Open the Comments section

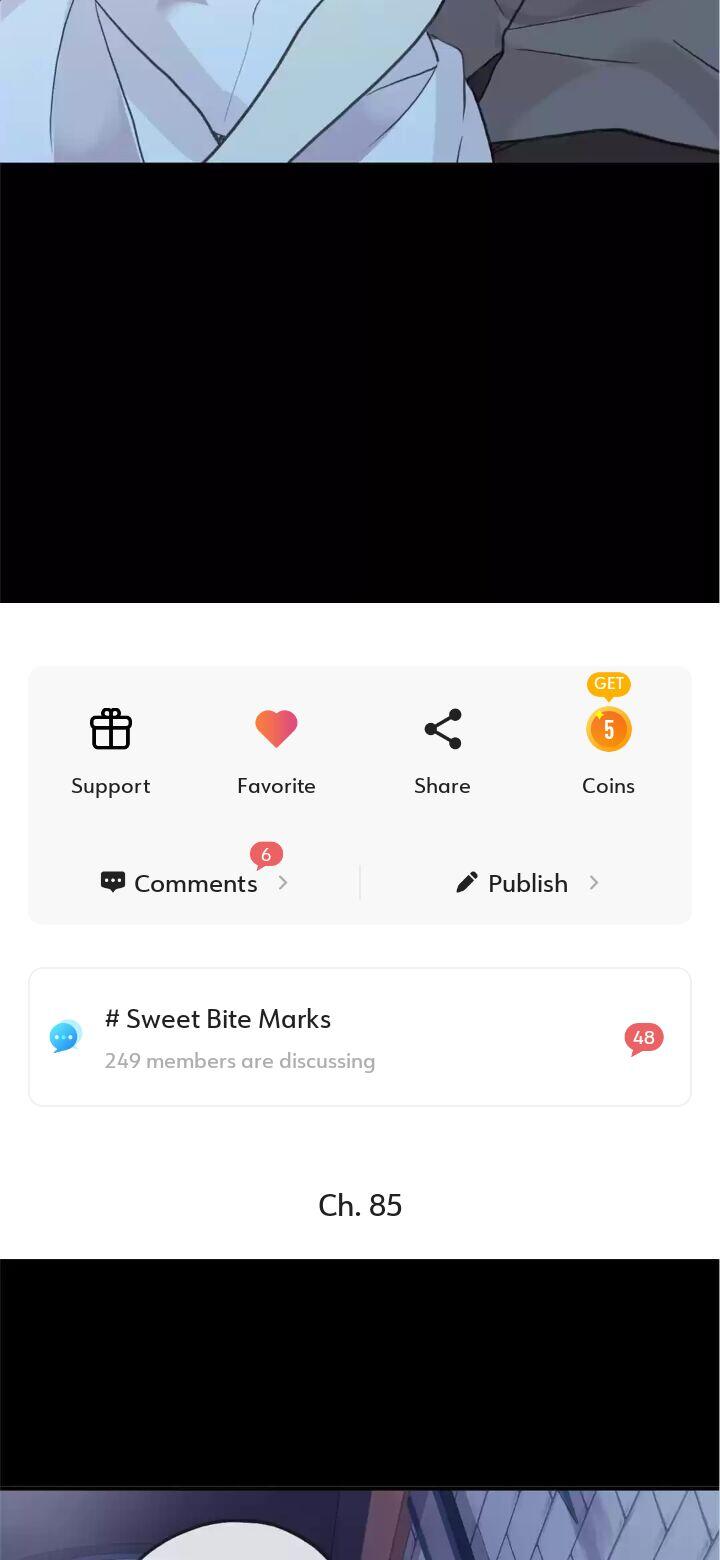point(195,883)
